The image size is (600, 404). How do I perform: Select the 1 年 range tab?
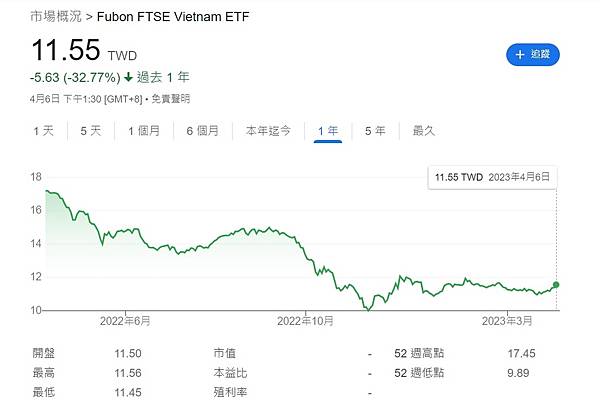327,130
